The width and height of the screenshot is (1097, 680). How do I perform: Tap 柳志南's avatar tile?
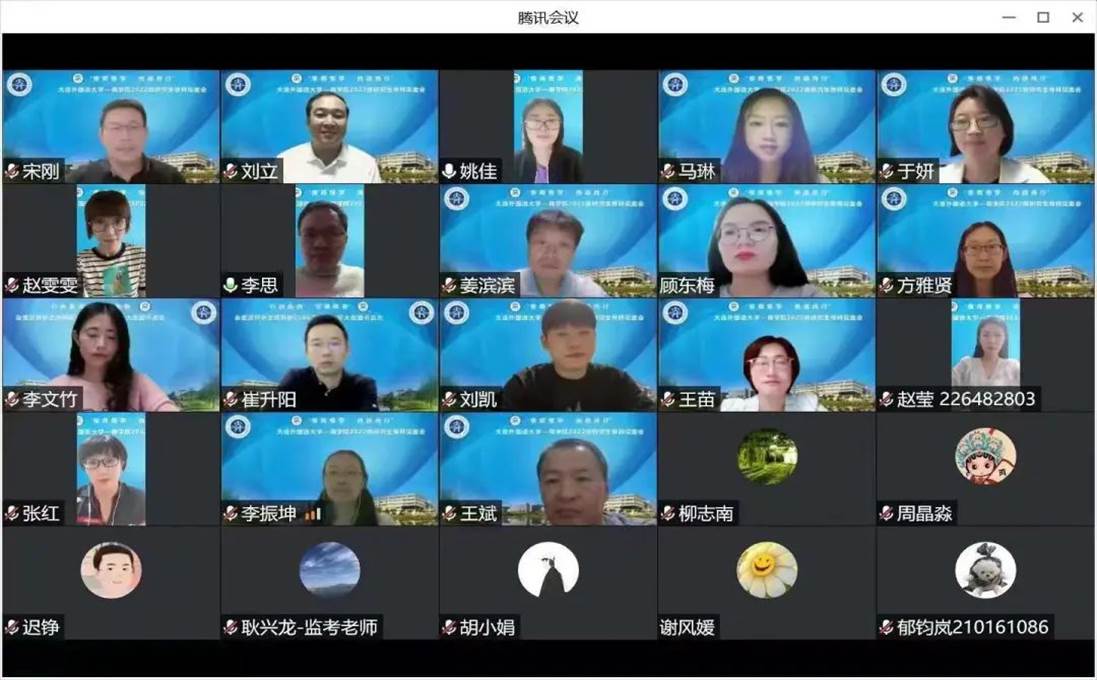pyautogui.click(x=767, y=458)
